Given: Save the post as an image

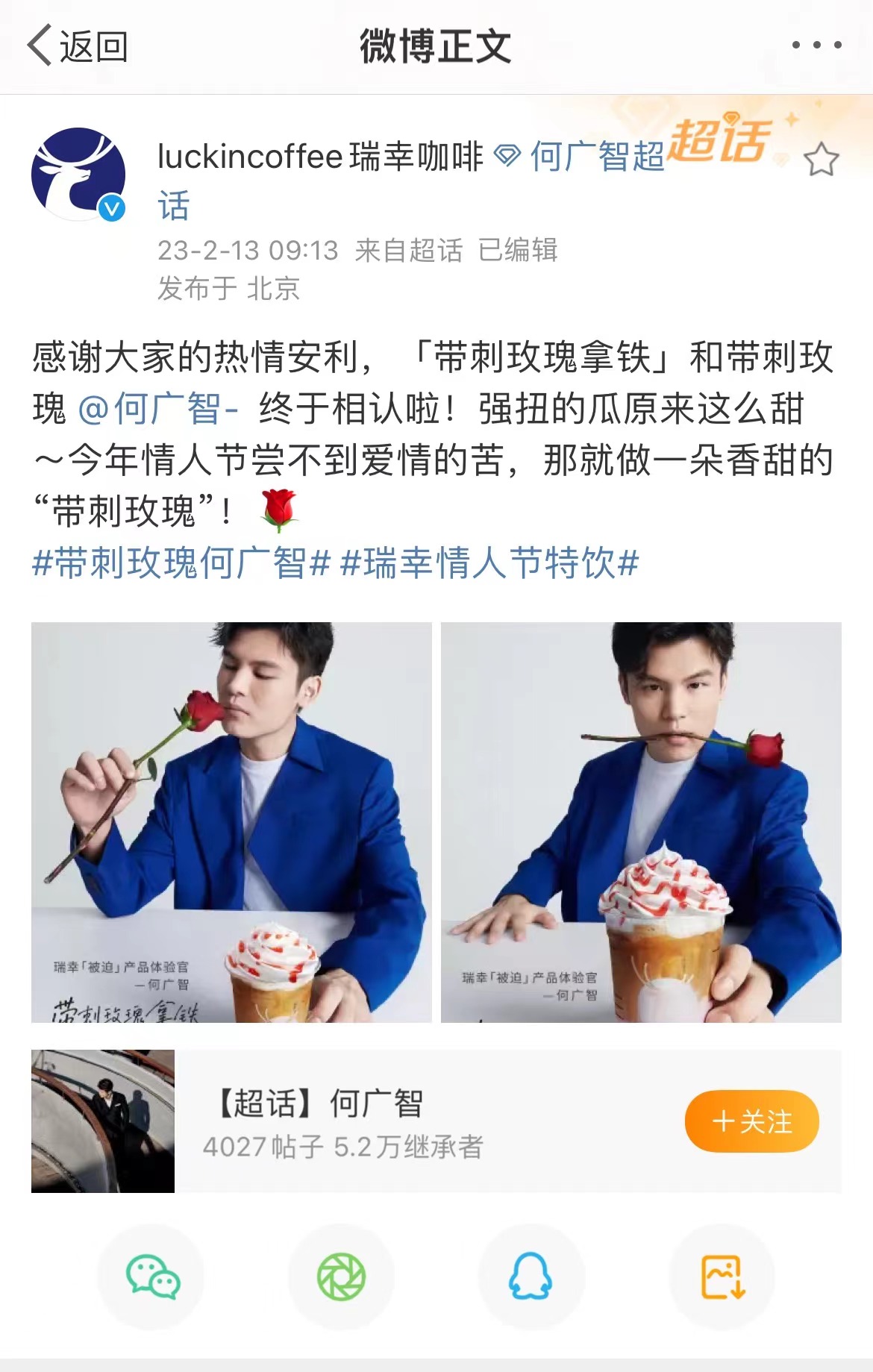Looking at the screenshot, I should (722, 1277).
